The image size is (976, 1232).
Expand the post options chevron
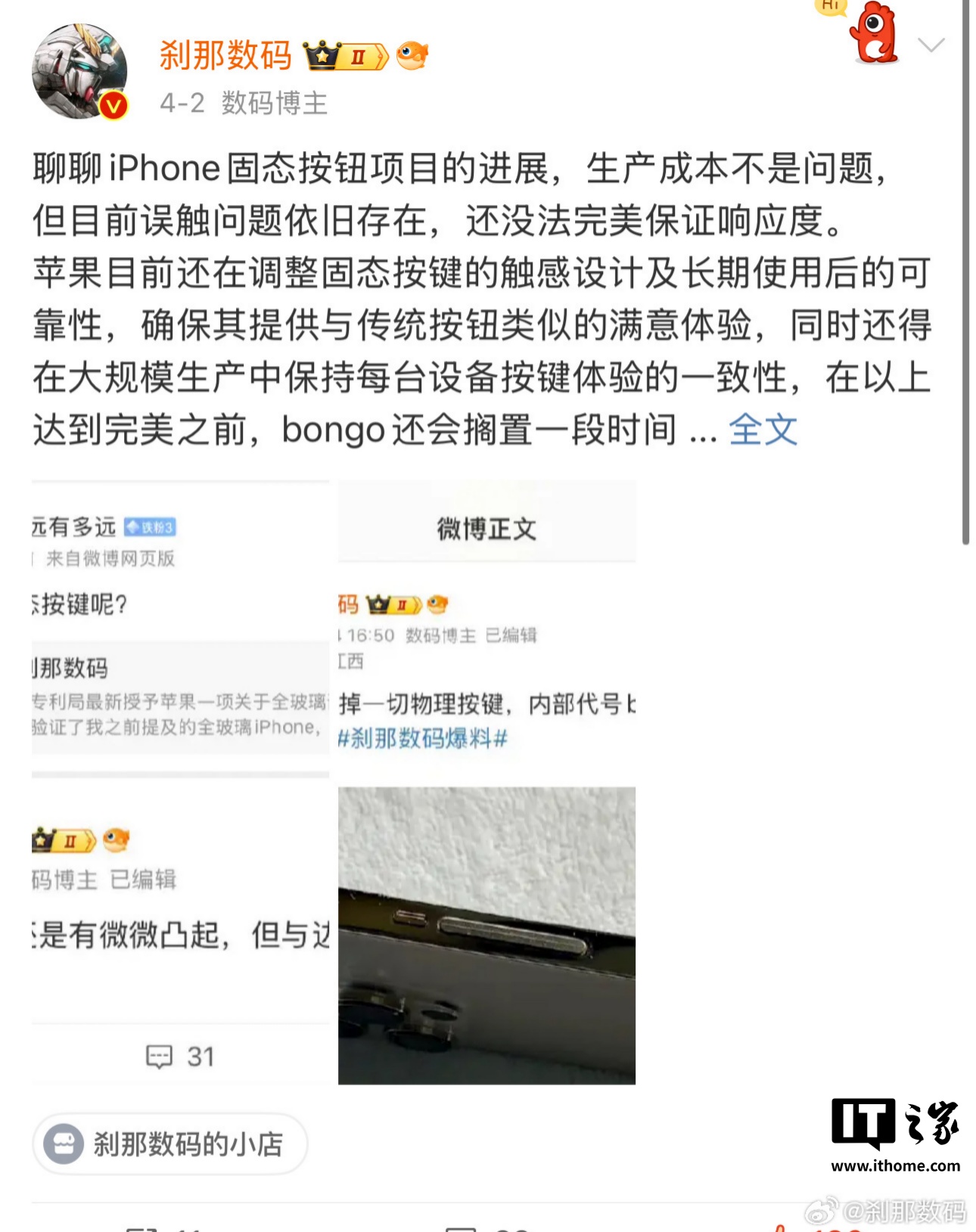click(x=931, y=45)
